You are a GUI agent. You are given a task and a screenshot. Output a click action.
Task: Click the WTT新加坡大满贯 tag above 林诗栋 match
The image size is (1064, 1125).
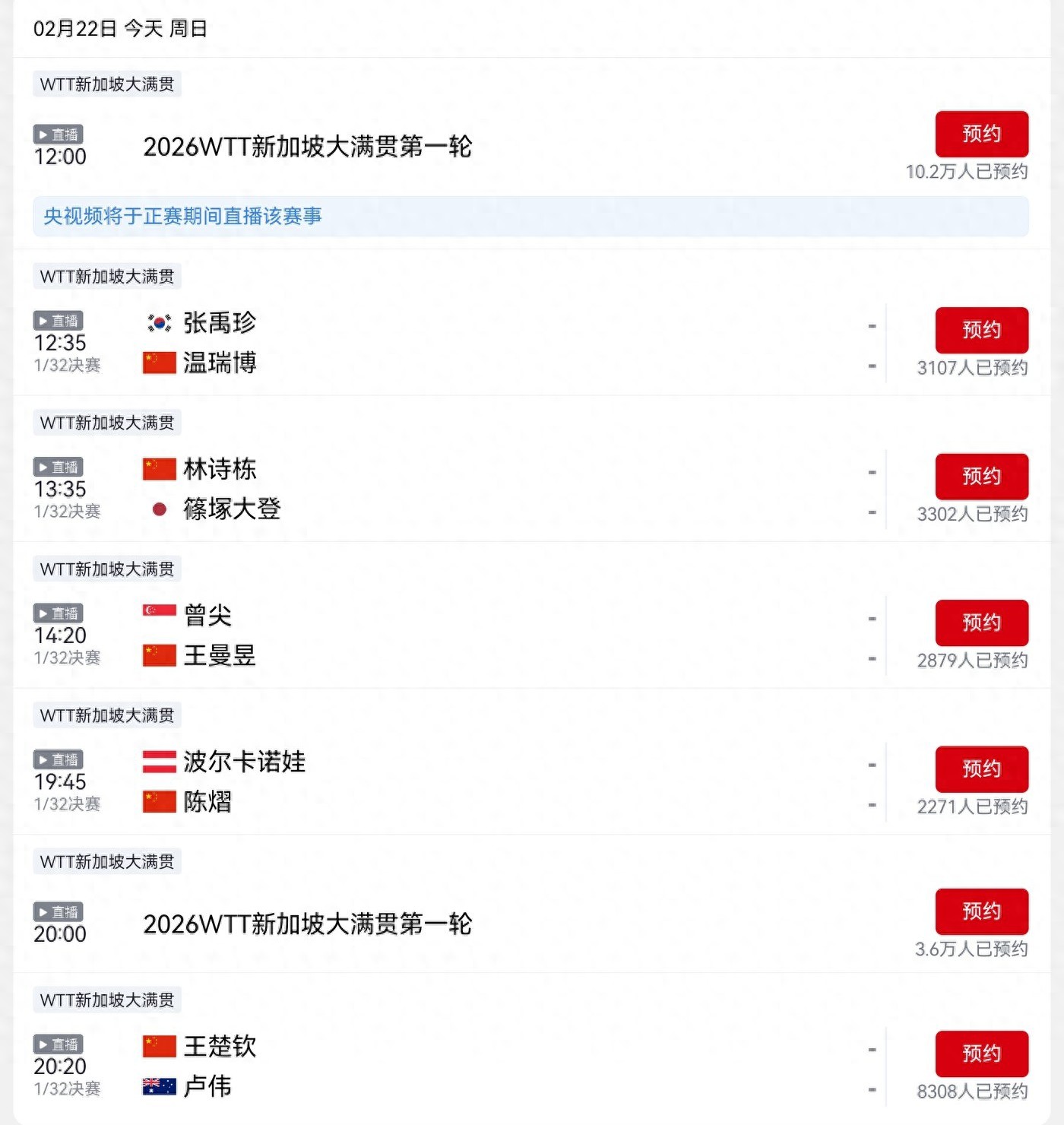[x=106, y=423]
